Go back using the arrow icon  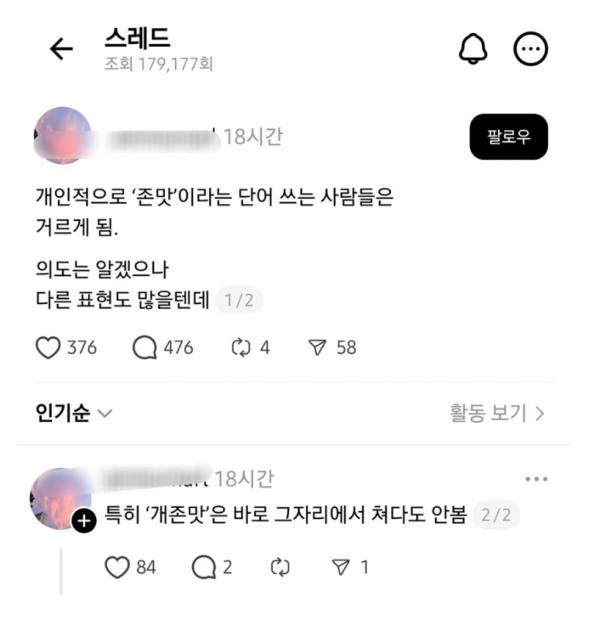62,49
